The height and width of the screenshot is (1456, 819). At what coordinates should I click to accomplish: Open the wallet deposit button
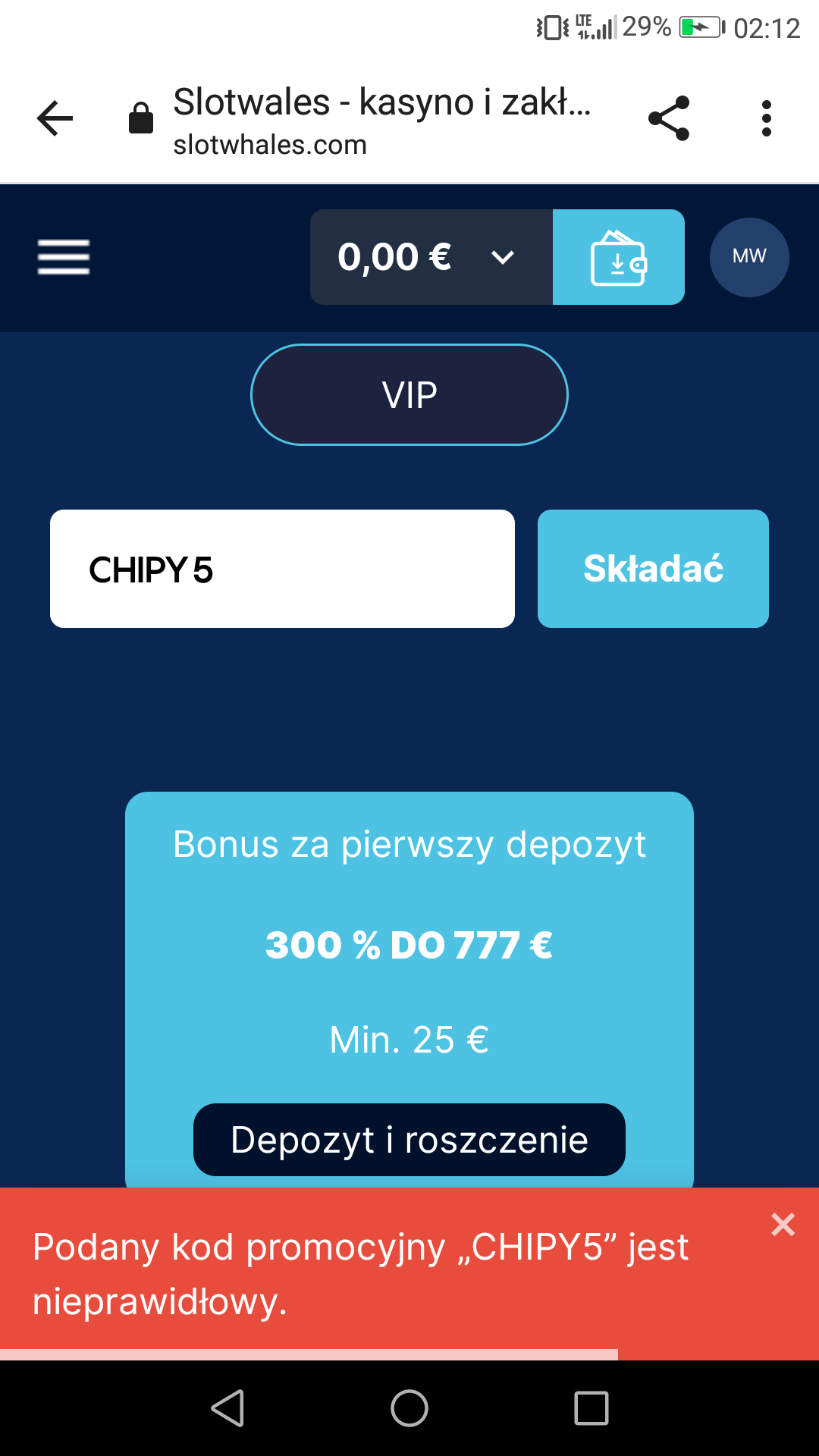tap(618, 257)
